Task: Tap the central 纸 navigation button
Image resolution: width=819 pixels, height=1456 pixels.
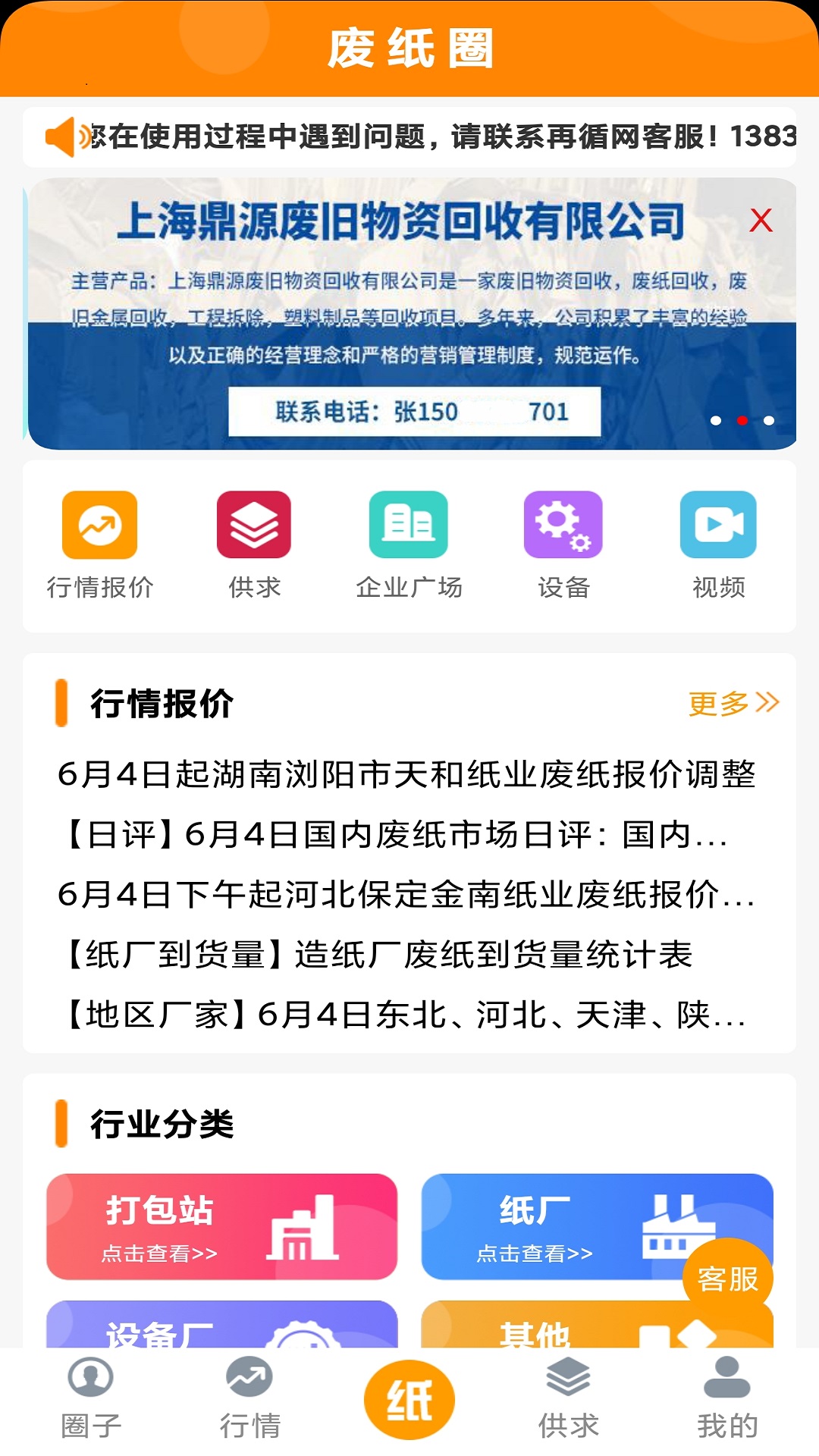Action: click(409, 1401)
